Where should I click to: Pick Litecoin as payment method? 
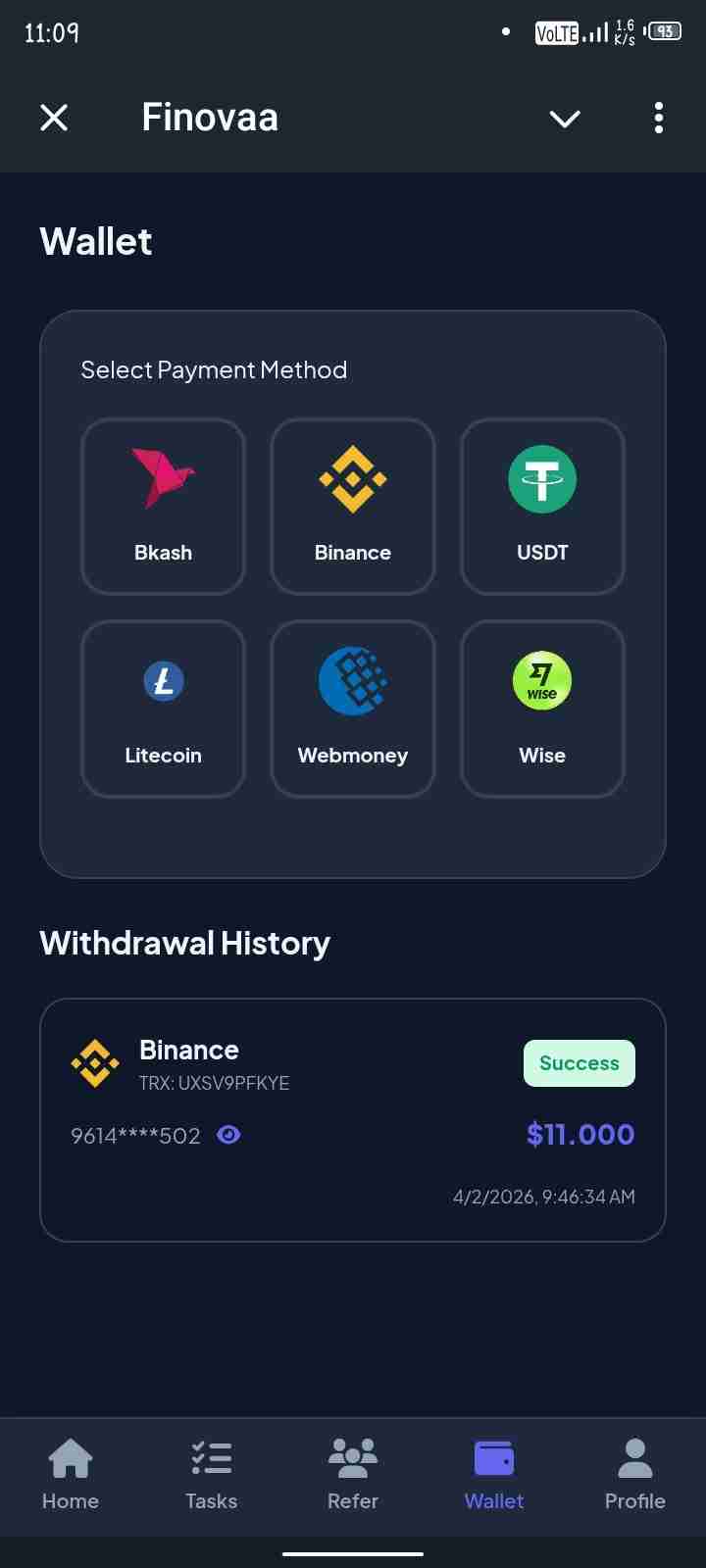(163, 710)
